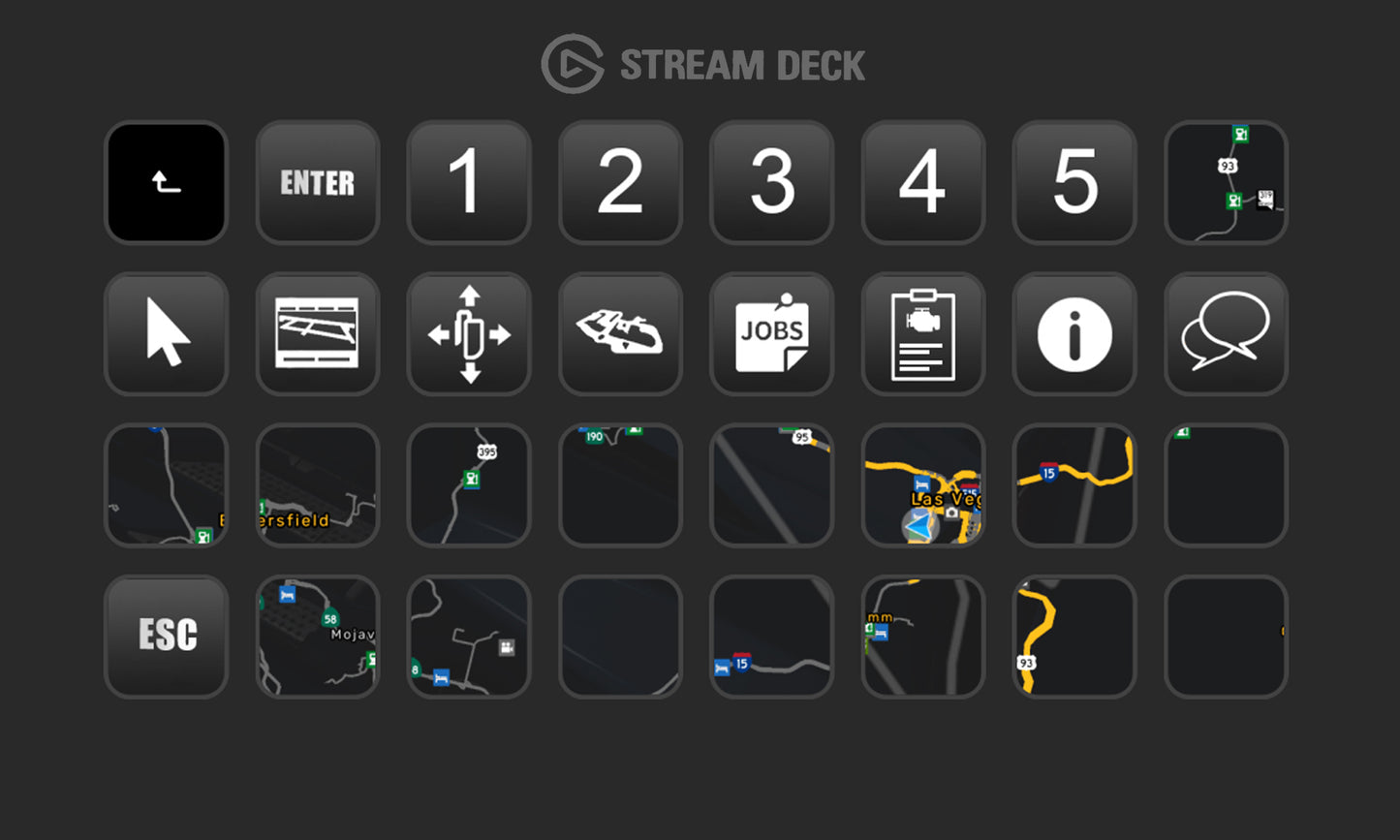
Task: Open the world map key
Action: (x=620, y=333)
